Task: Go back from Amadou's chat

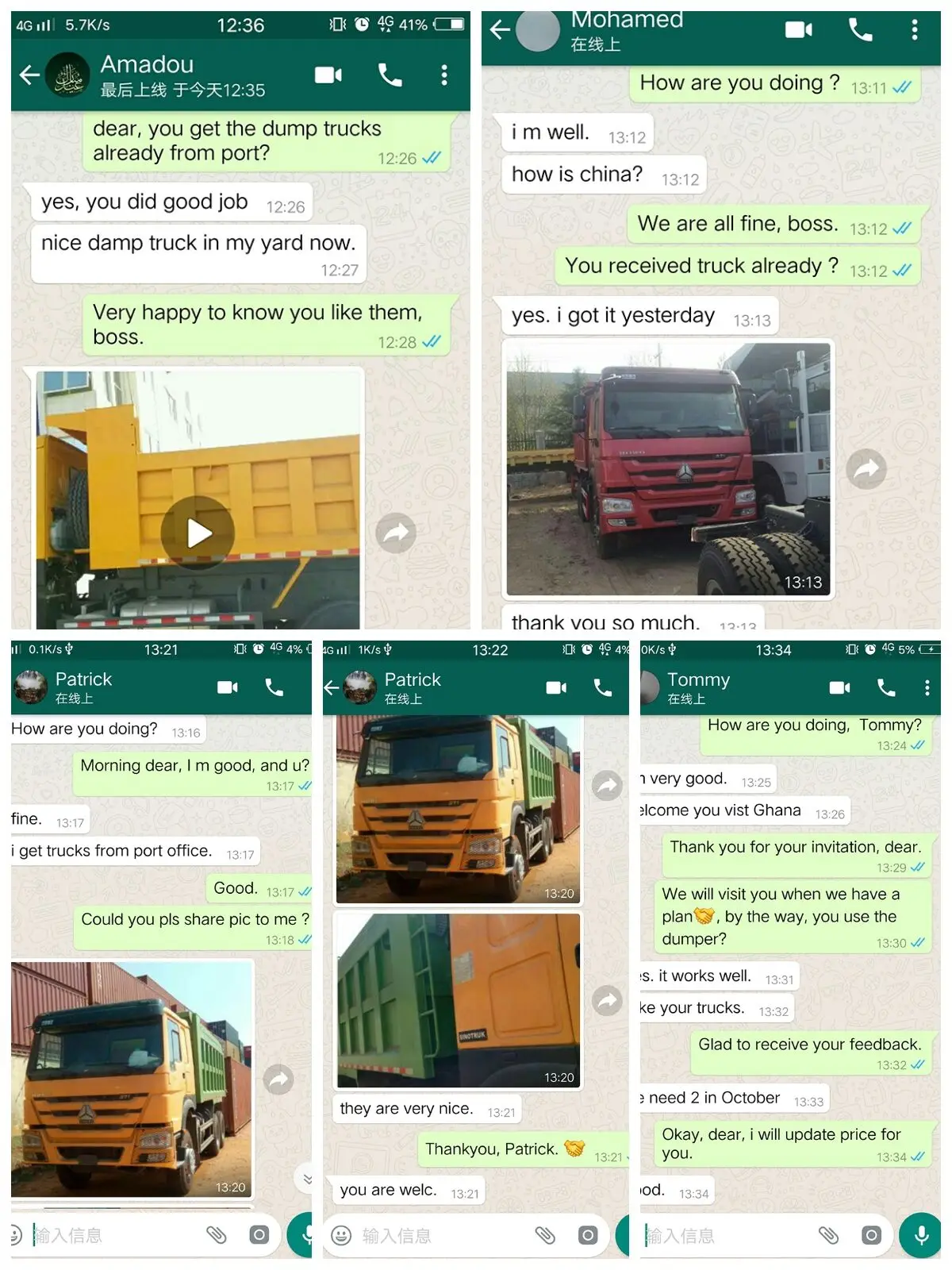Action: (x=30, y=75)
